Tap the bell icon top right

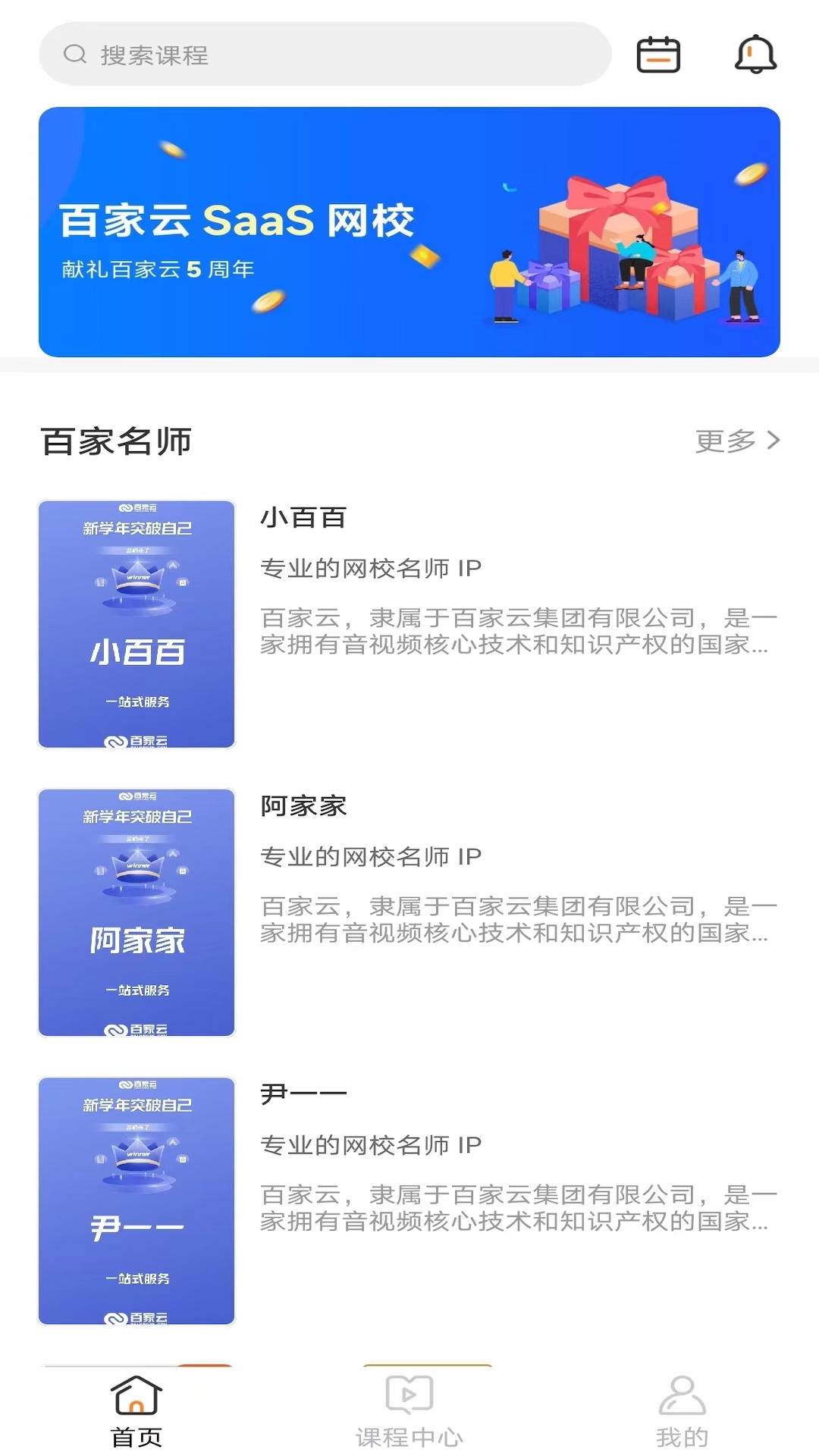[x=755, y=54]
